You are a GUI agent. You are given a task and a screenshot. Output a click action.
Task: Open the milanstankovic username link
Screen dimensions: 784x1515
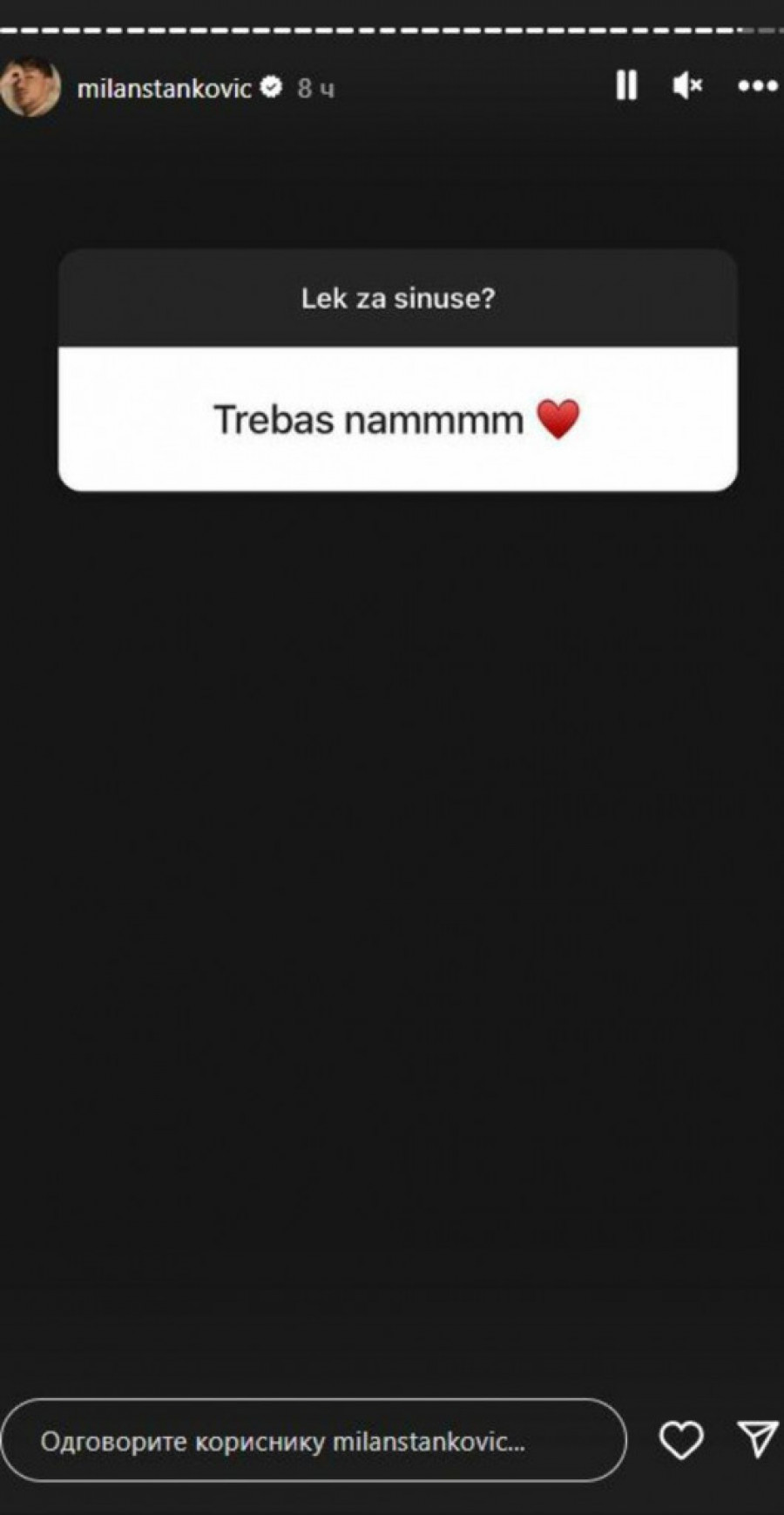click(x=164, y=88)
